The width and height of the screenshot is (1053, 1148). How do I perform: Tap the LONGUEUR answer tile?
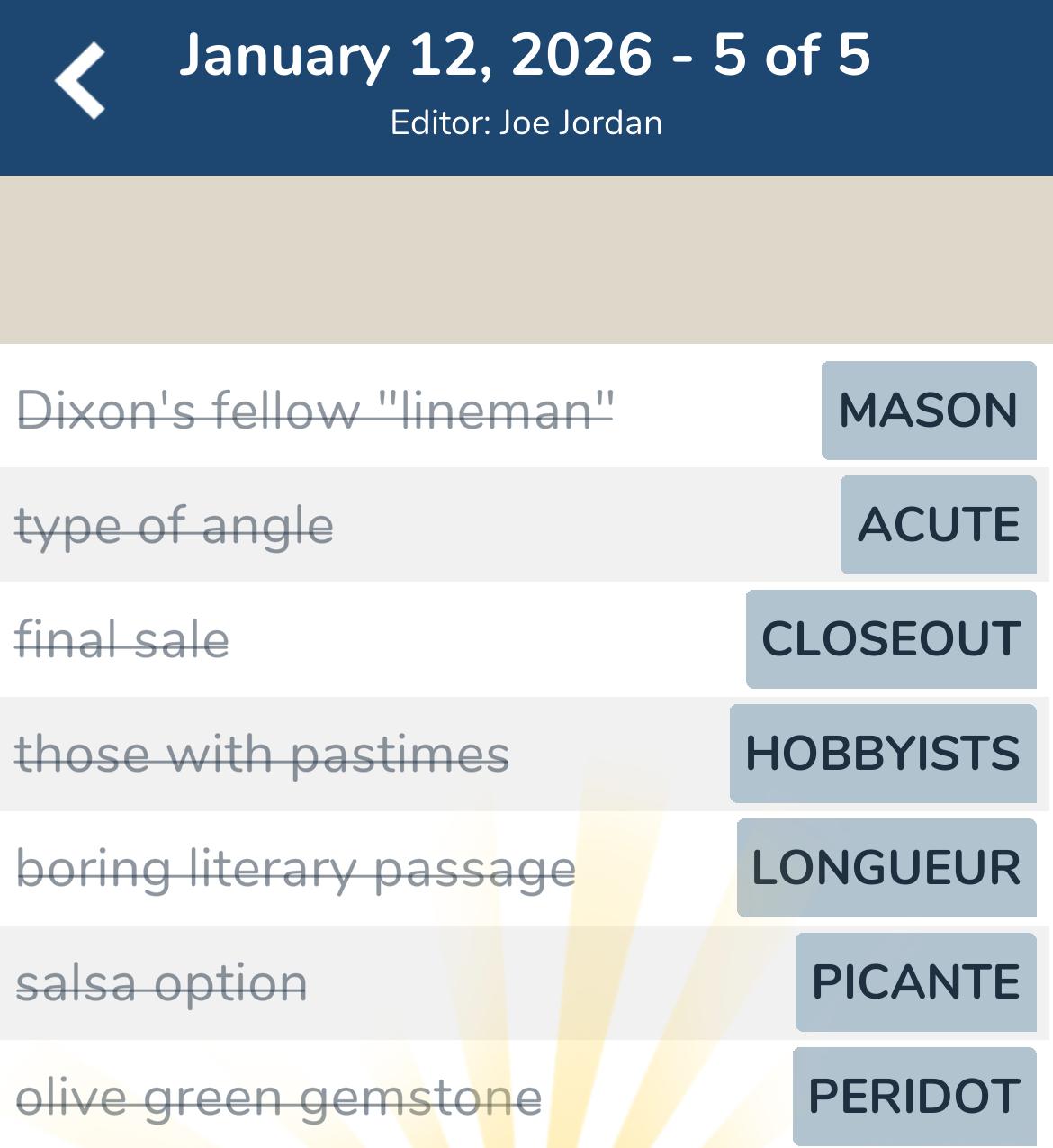point(886,868)
